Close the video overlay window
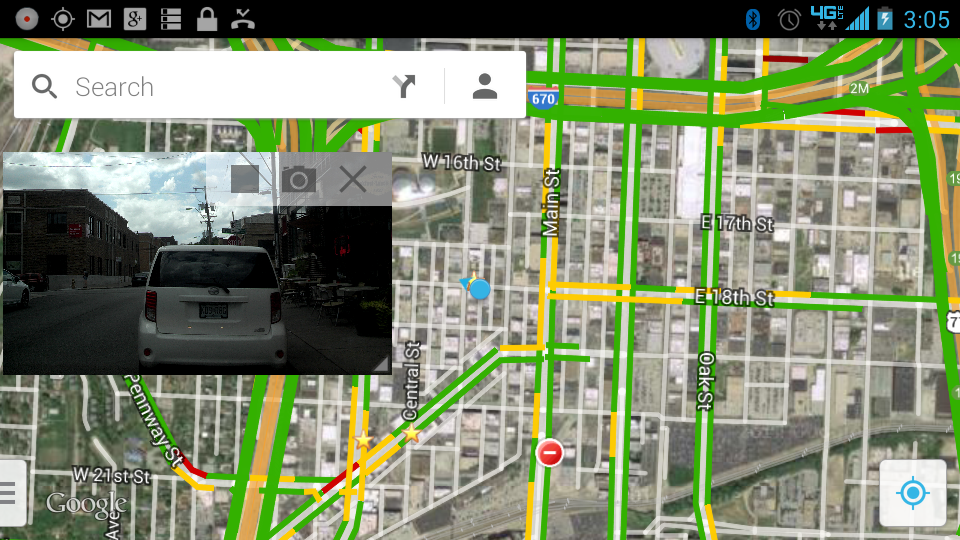The image size is (960, 540). (352, 180)
